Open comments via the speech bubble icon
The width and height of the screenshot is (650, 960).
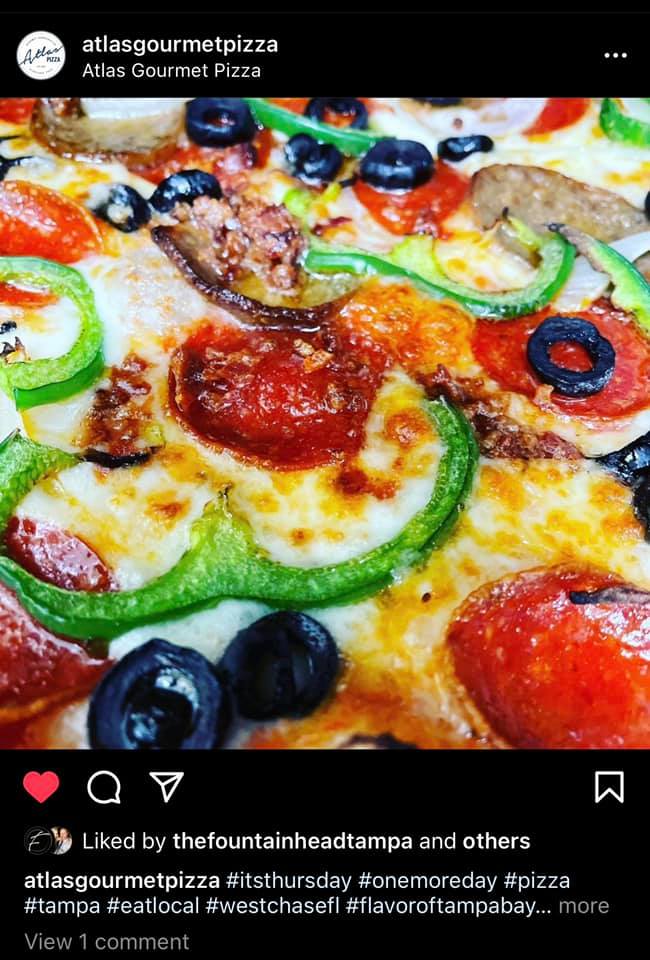(104, 787)
